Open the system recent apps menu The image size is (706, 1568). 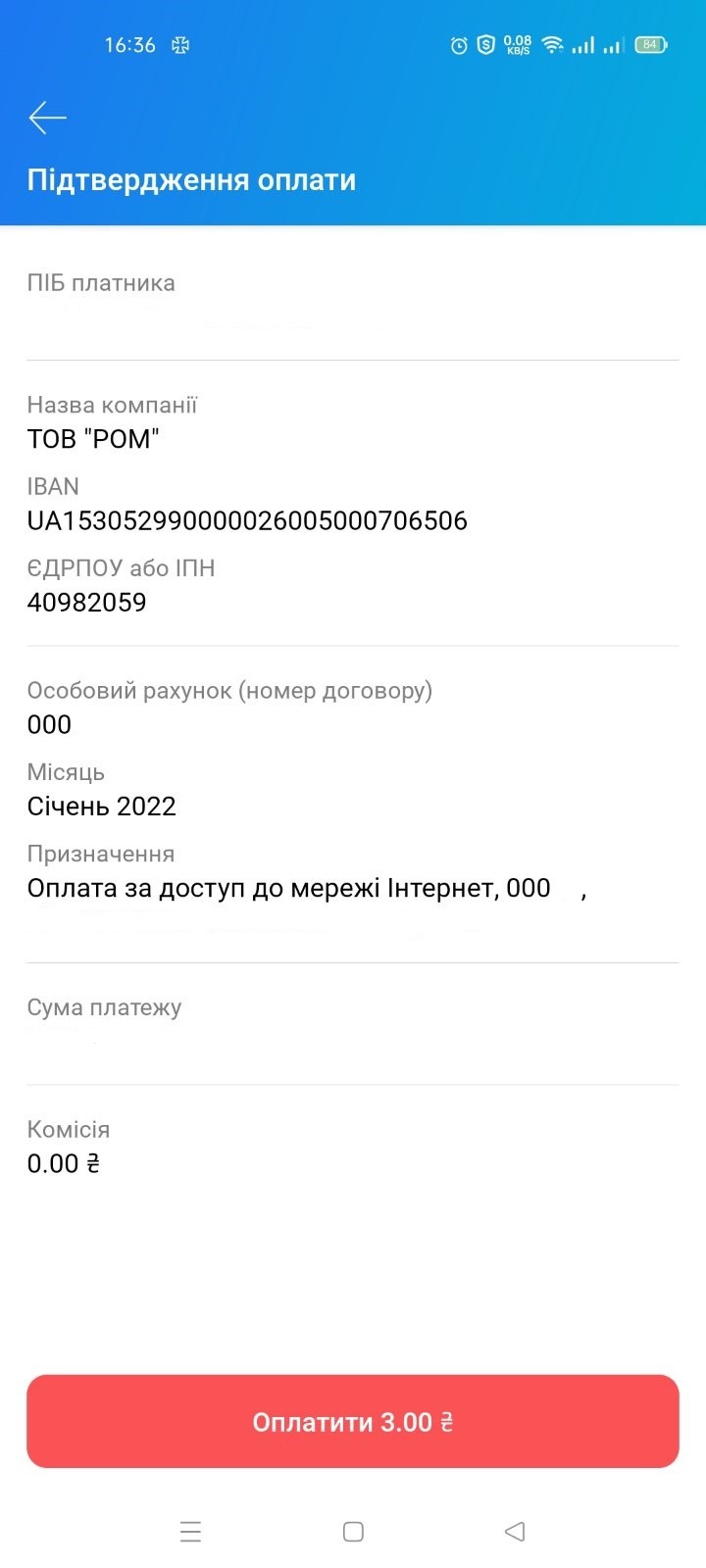coord(190,1531)
